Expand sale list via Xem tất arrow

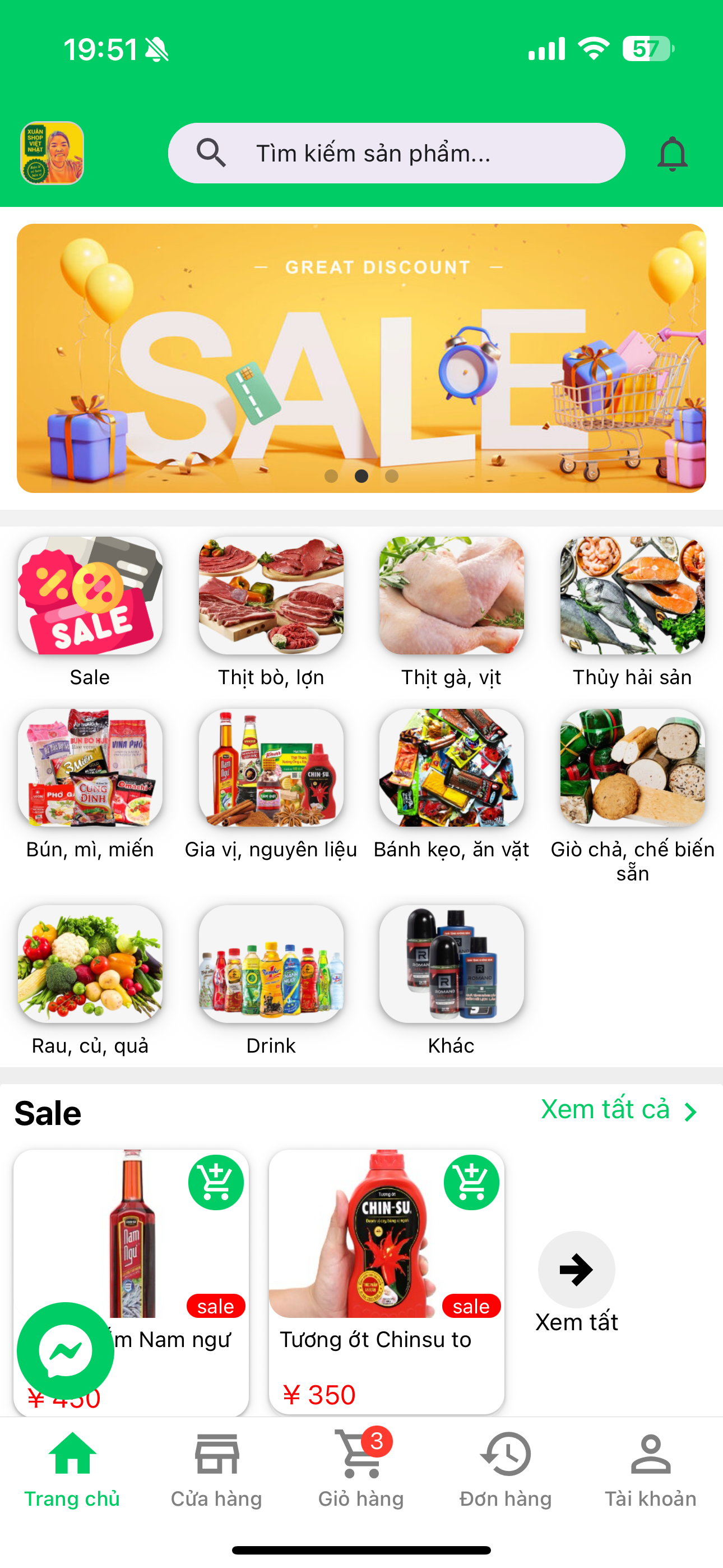click(576, 1270)
